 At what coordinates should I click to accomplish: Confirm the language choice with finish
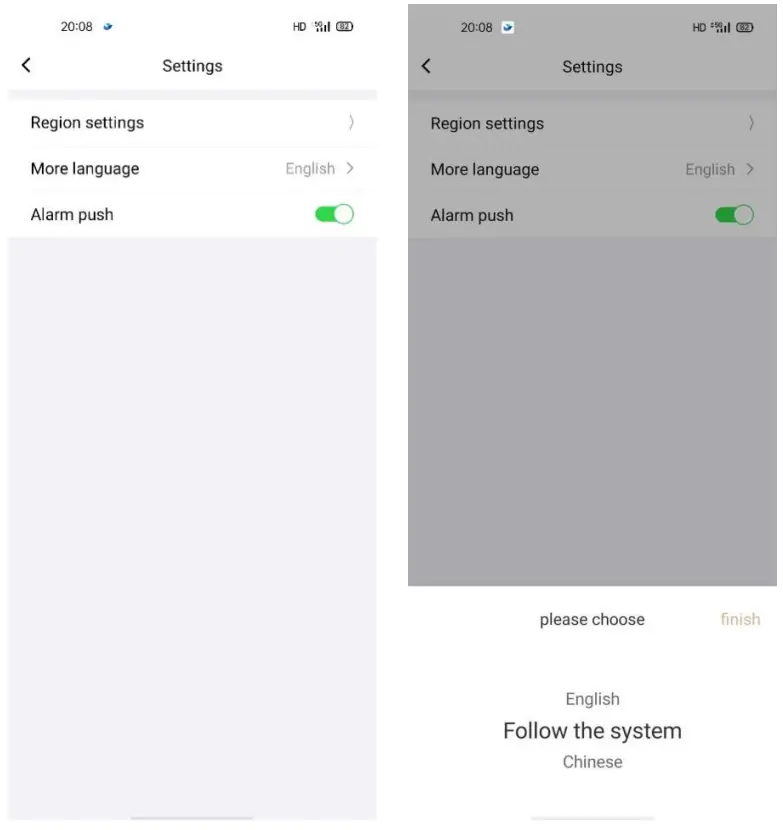coord(740,619)
